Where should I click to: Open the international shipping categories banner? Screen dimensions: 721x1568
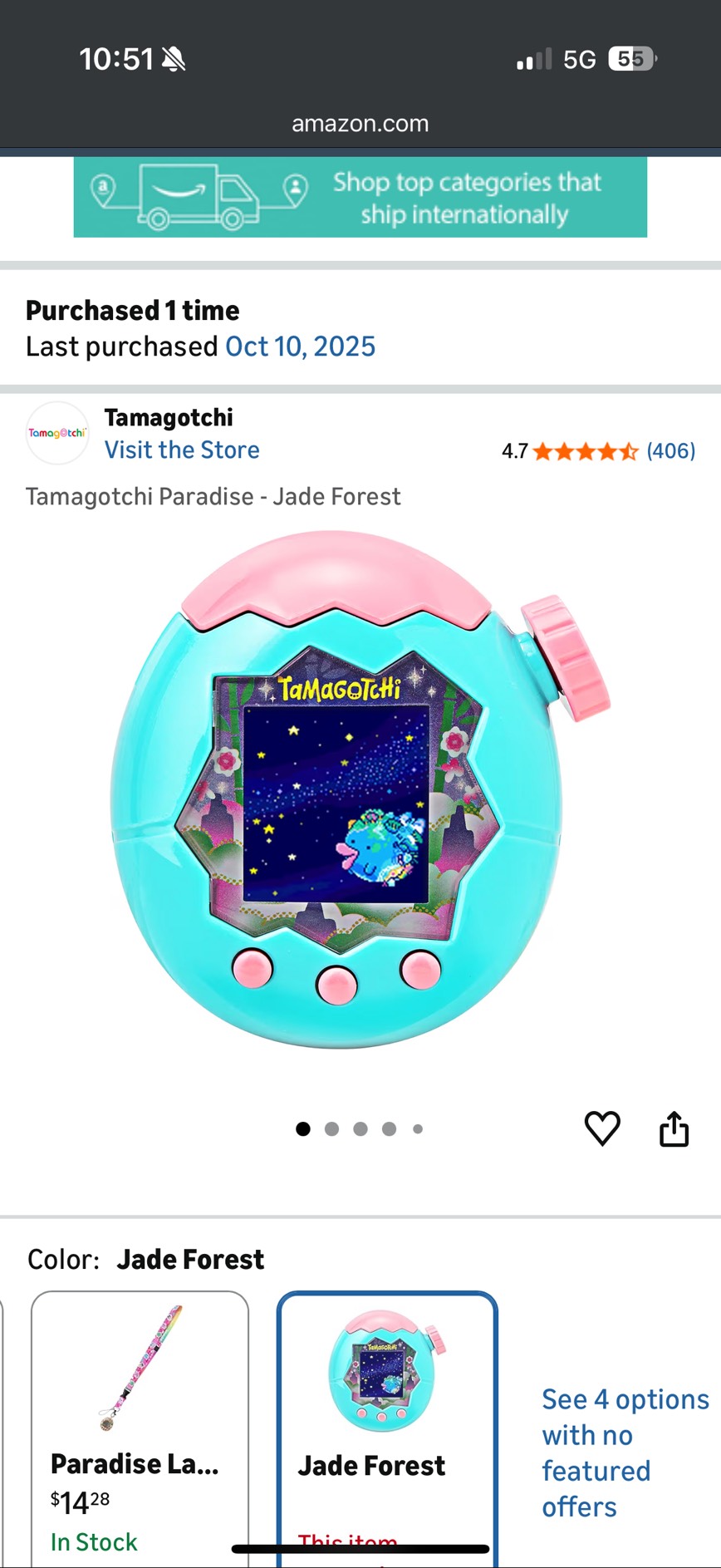pos(360,198)
